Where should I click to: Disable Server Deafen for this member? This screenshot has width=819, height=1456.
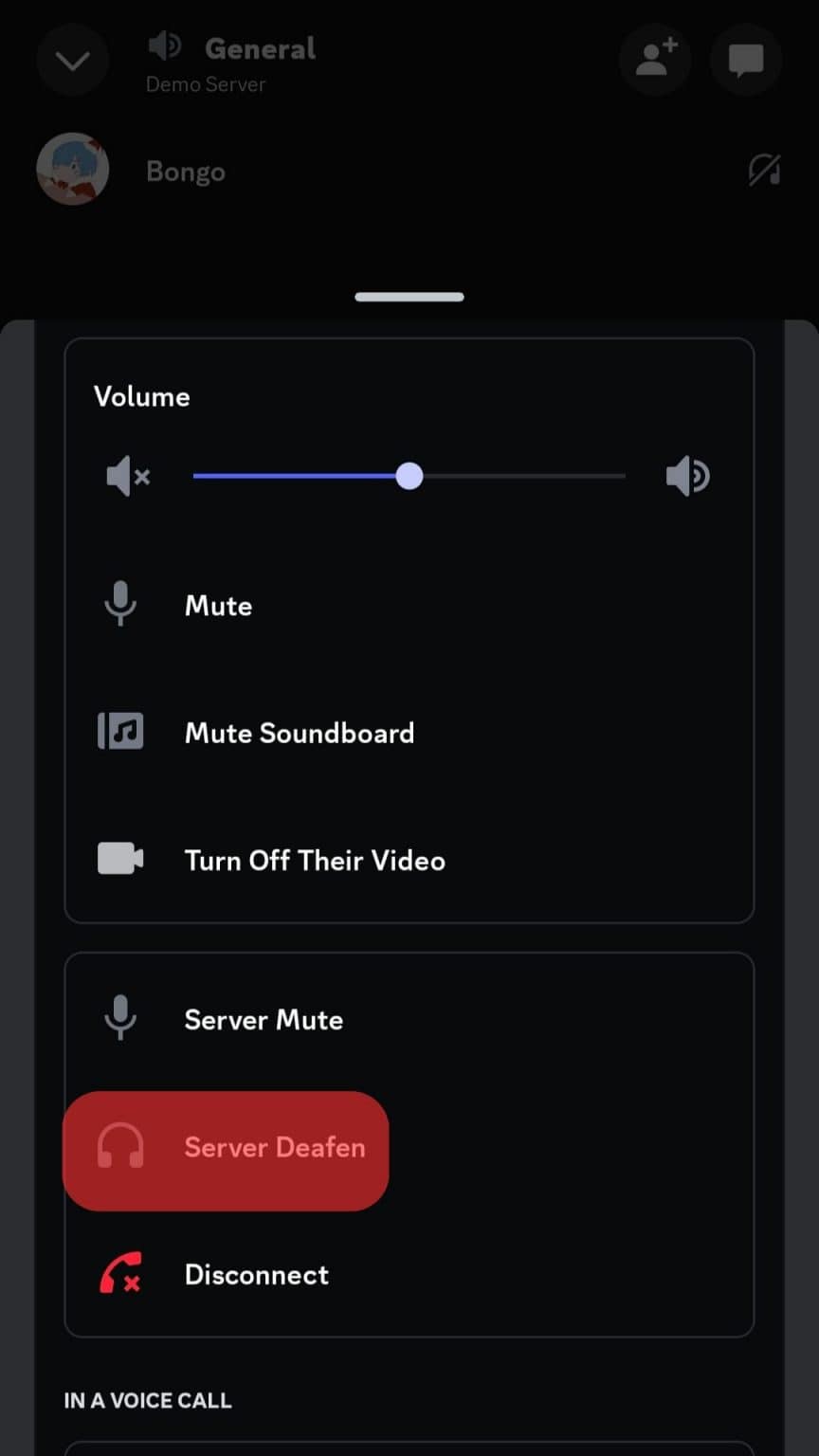[274, 1148]
